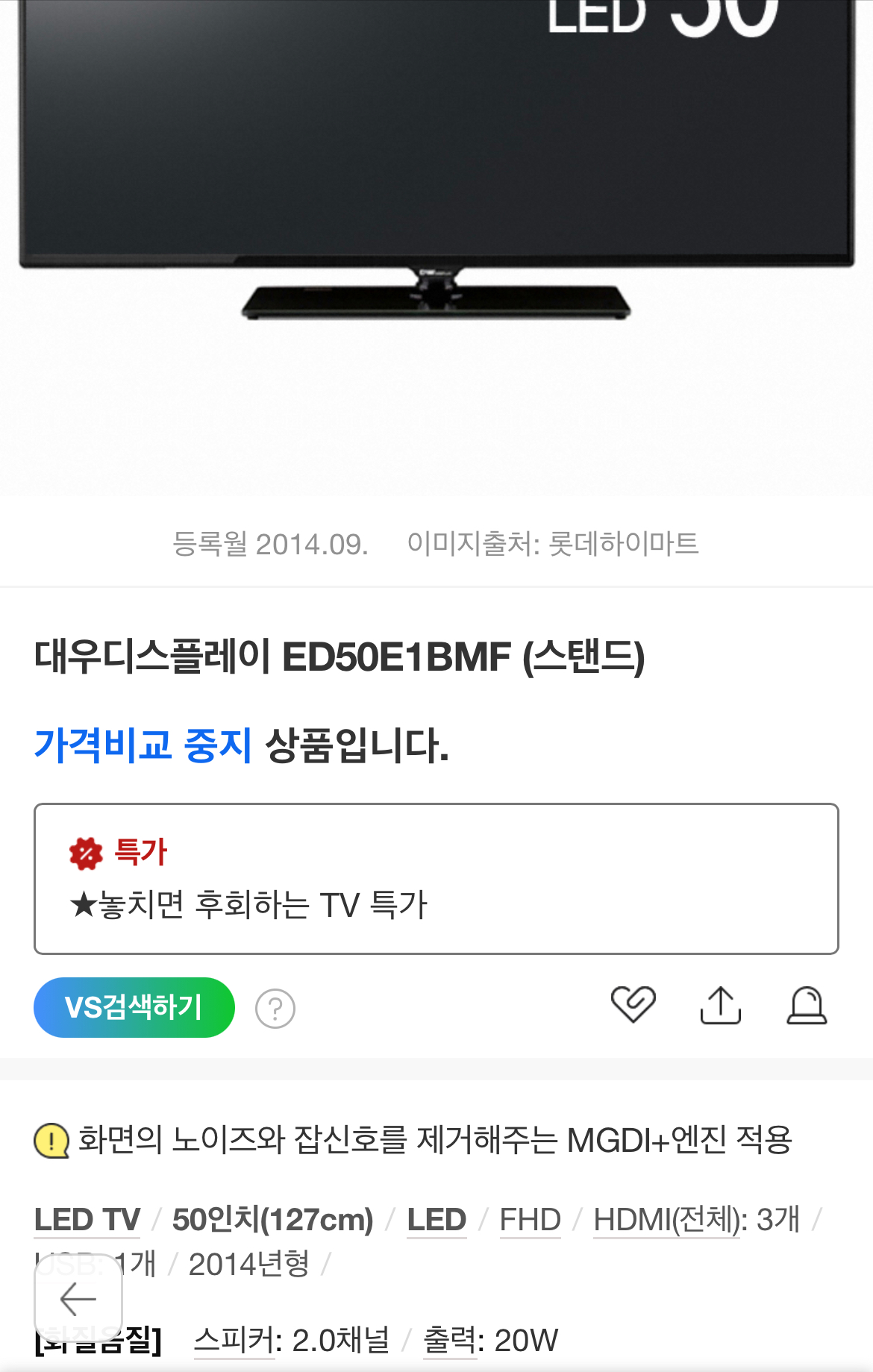This screenshot has height=1372, width=873.
Task: Add product to wishlist with heart icon
Action: (x=633, y=1004)
